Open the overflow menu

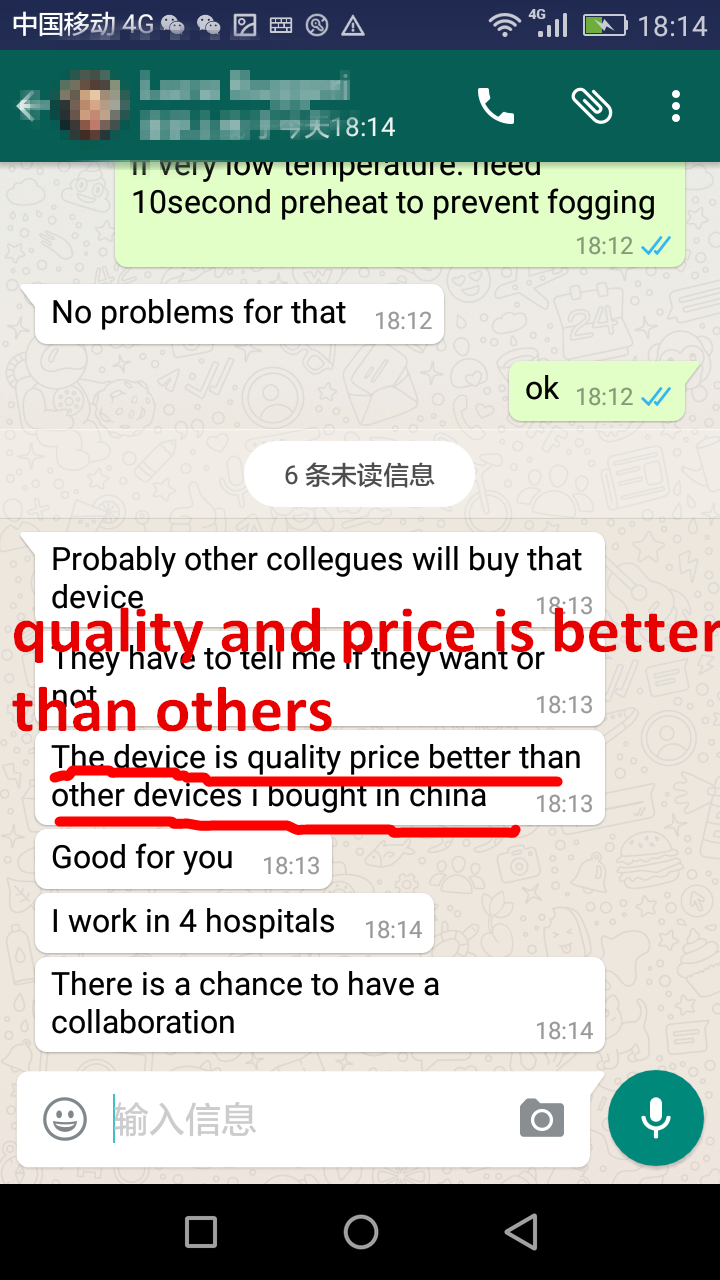676,106
